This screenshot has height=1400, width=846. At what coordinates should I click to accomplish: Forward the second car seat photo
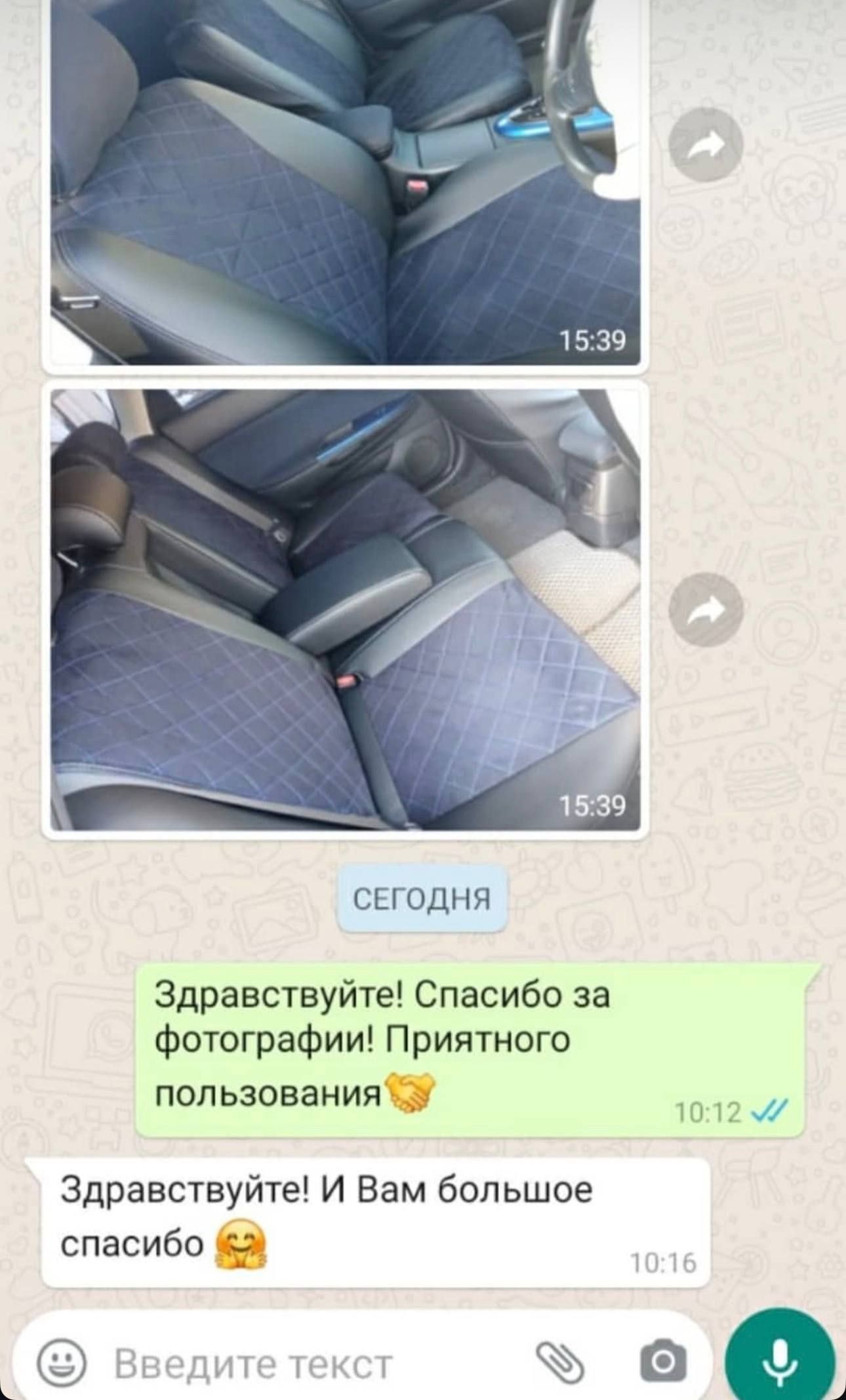pos(706,610)
